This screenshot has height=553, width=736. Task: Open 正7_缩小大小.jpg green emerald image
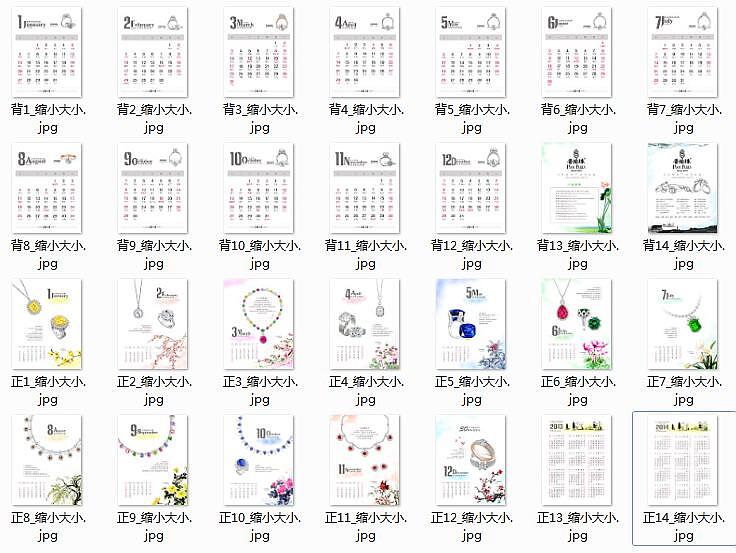(x=683, y=324)
